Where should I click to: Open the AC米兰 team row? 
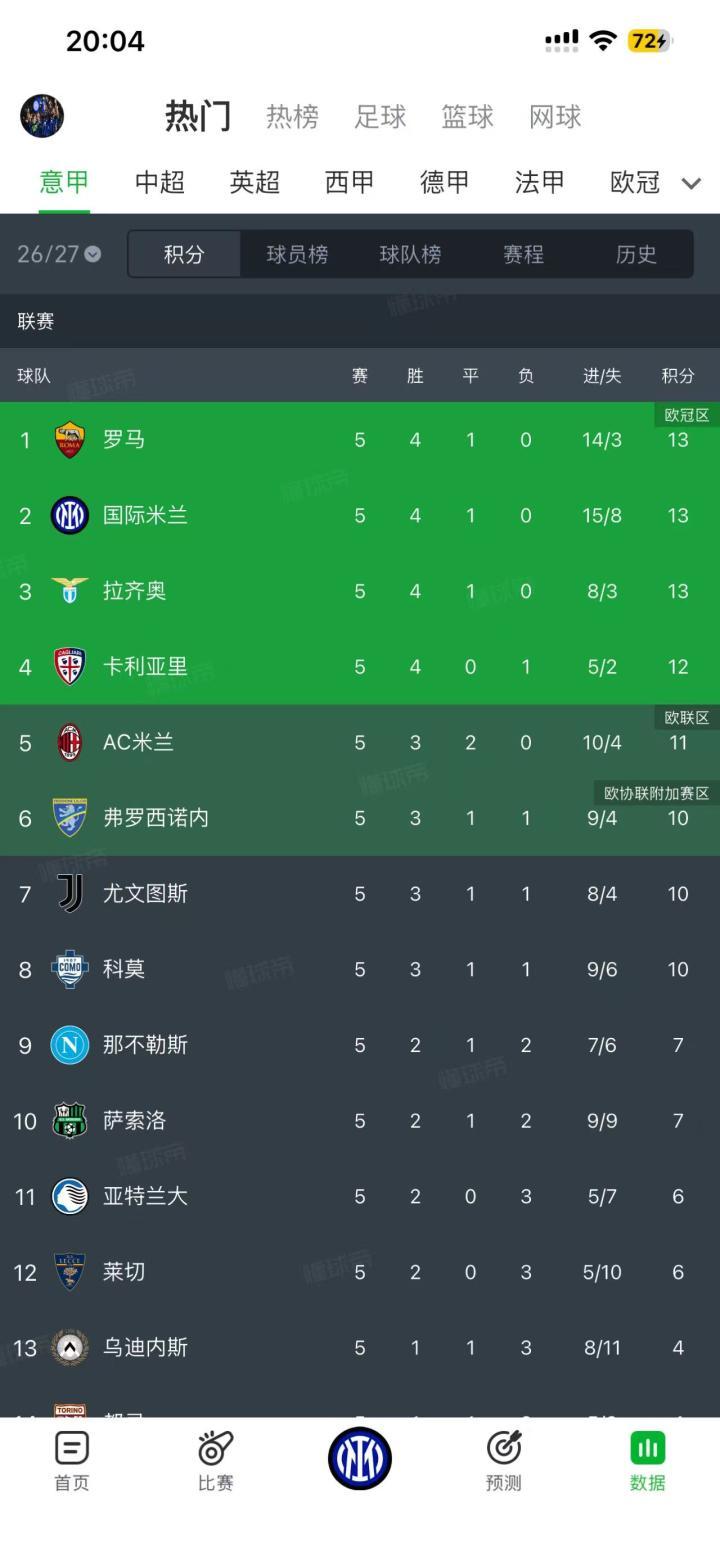coord(360,743)
